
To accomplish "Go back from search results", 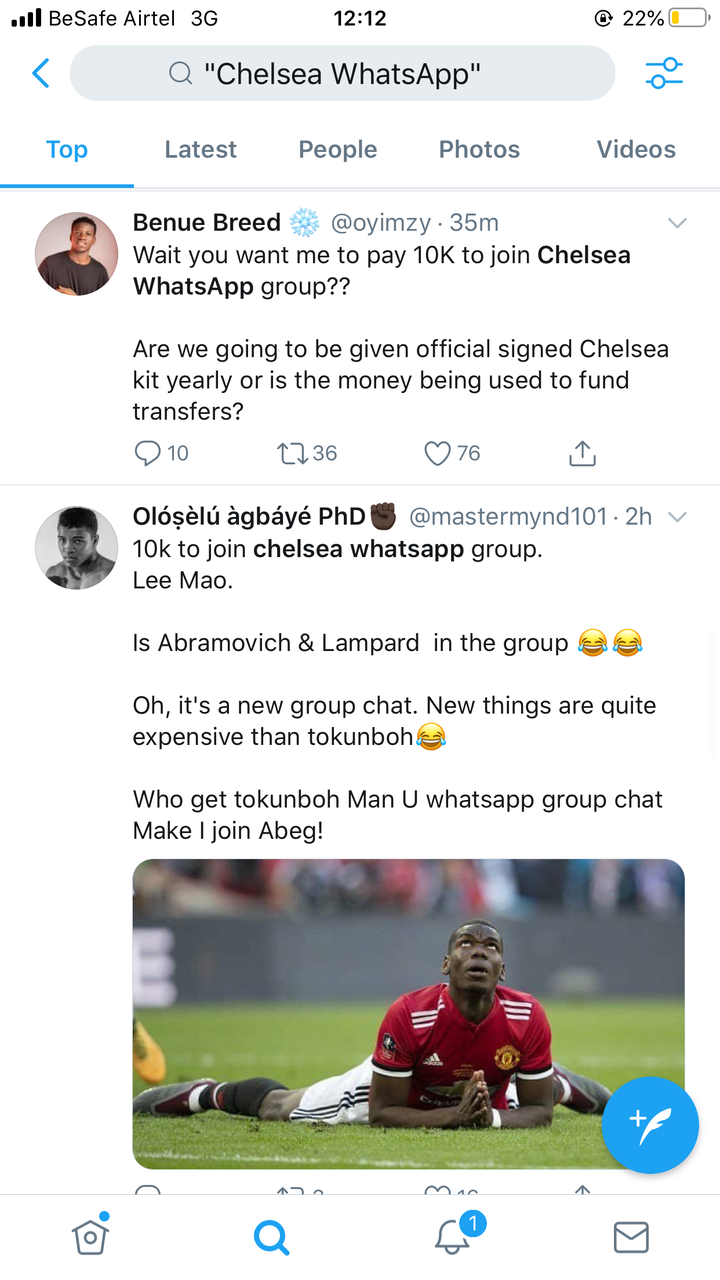I will pos(40,73).
